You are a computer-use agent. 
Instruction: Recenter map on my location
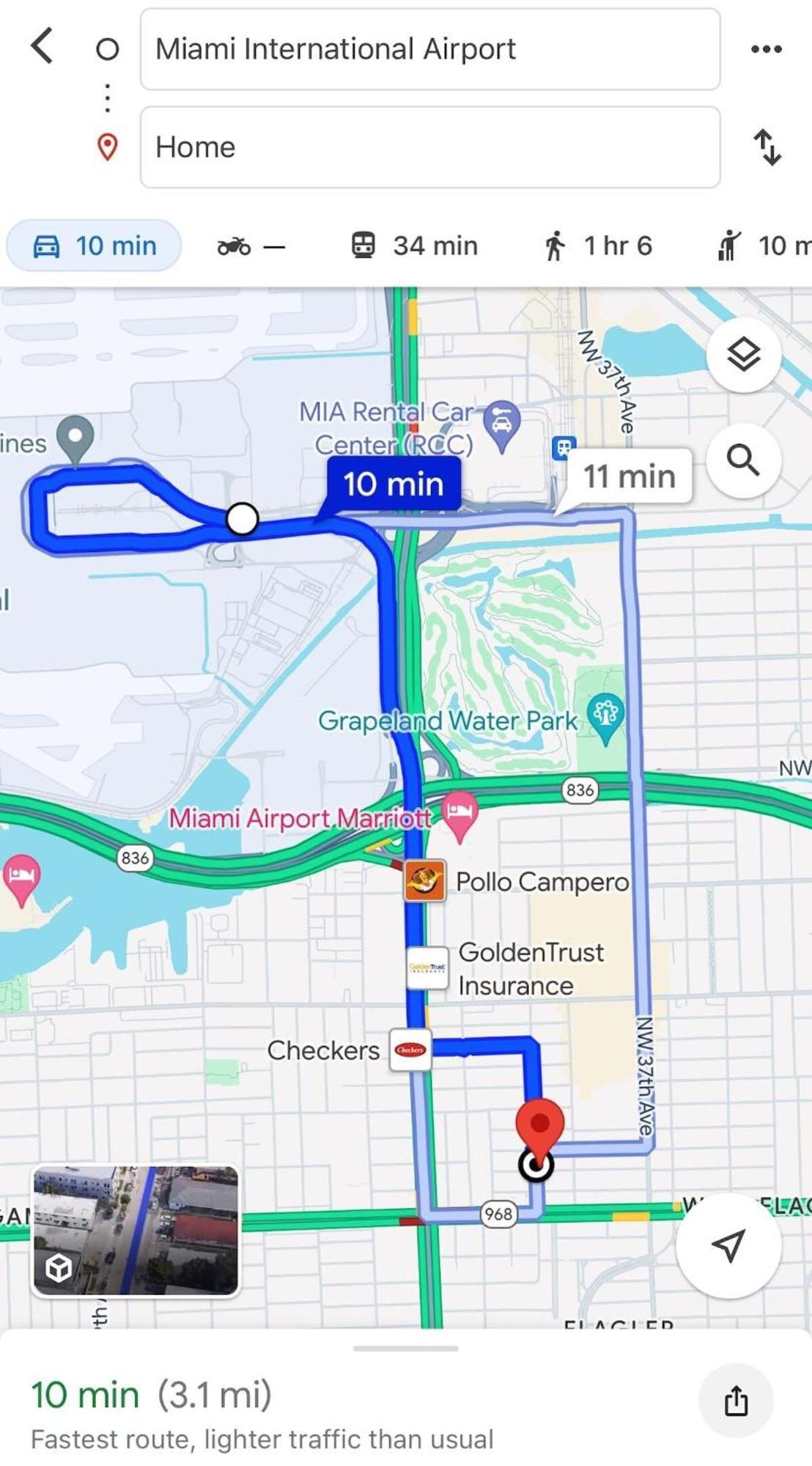click(x=728, y=1245)
